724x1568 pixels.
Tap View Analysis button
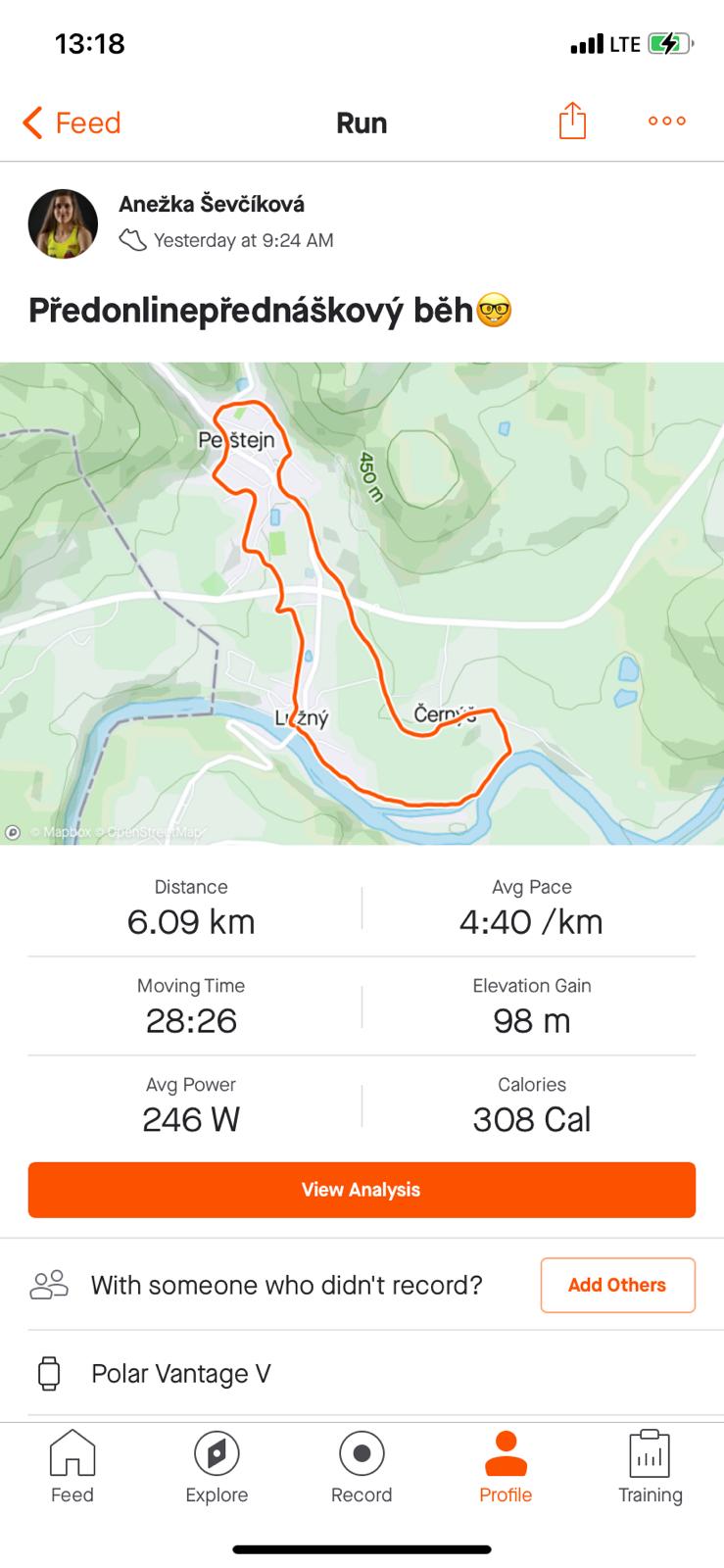362,1190
